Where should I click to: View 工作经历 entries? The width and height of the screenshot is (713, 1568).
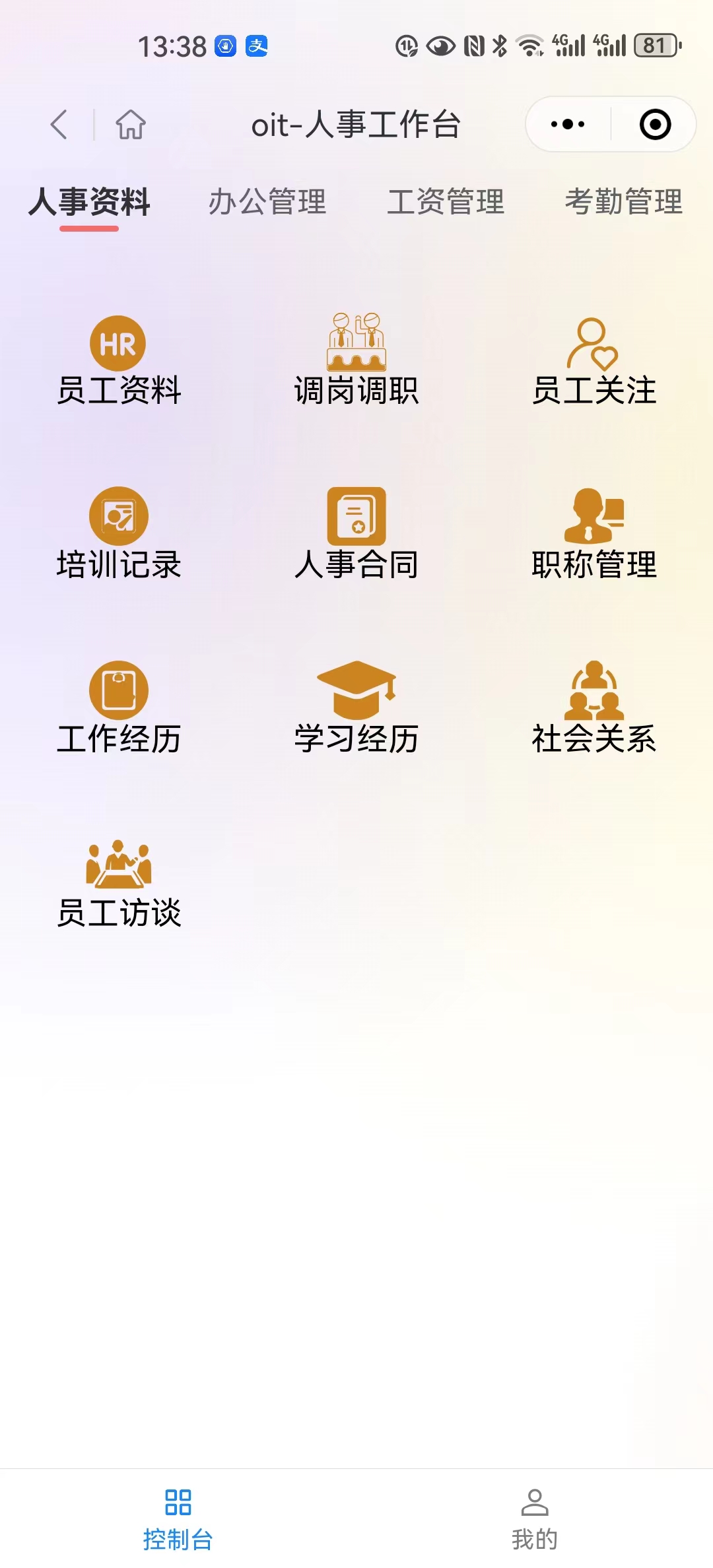click(x=119, y=709)
